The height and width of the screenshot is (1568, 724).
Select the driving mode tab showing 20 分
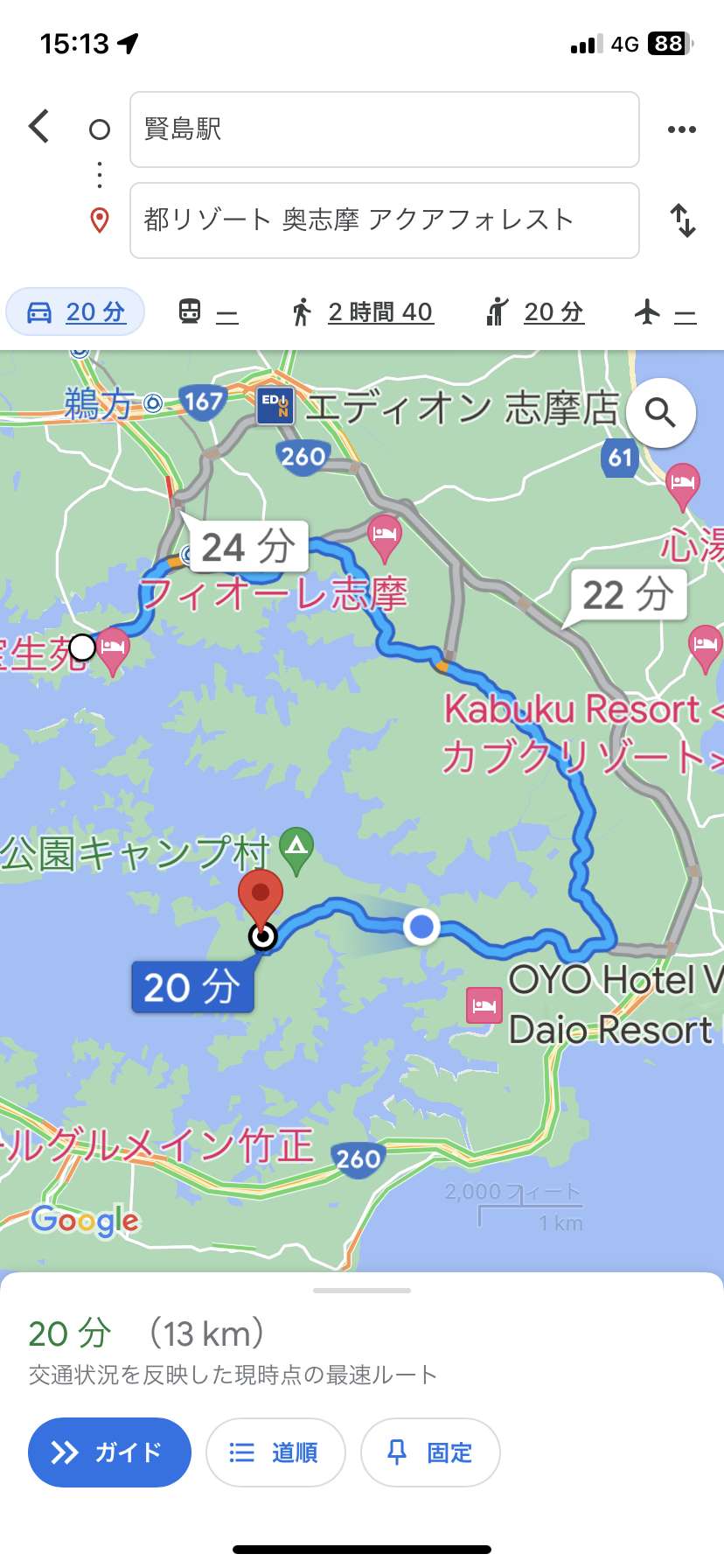pyautogui.click(x=75, y=312)
